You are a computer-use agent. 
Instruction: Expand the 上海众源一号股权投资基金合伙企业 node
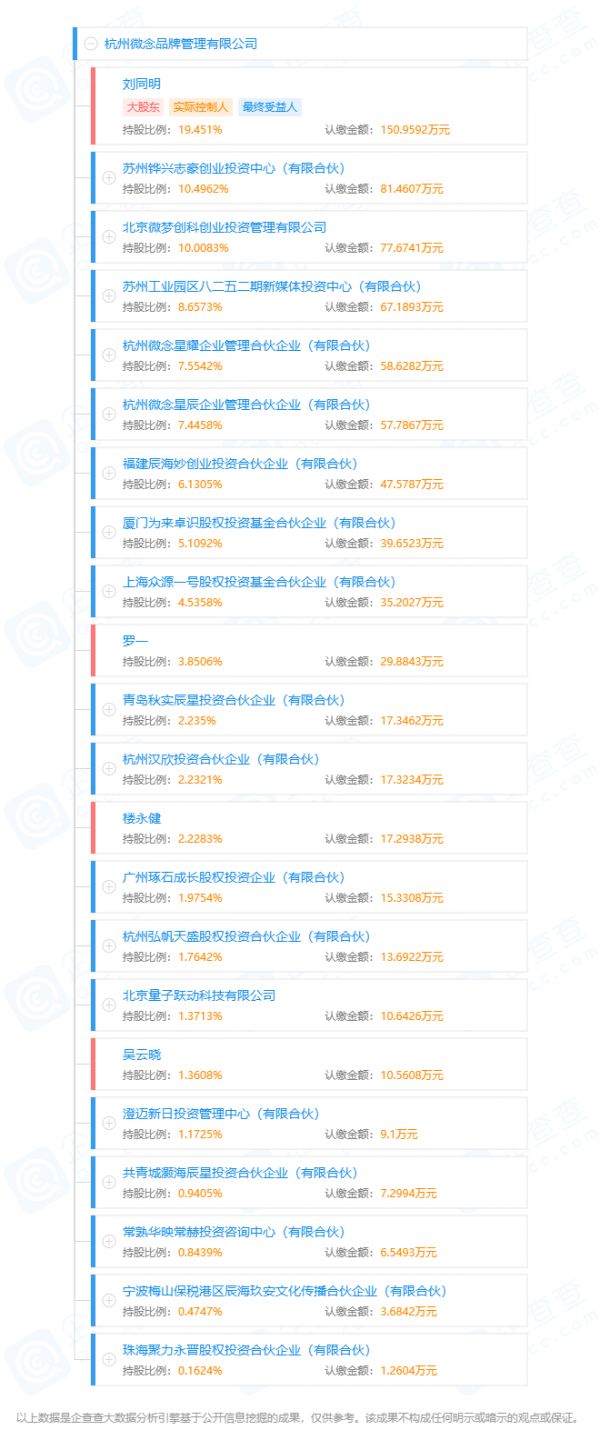point(109,591)
